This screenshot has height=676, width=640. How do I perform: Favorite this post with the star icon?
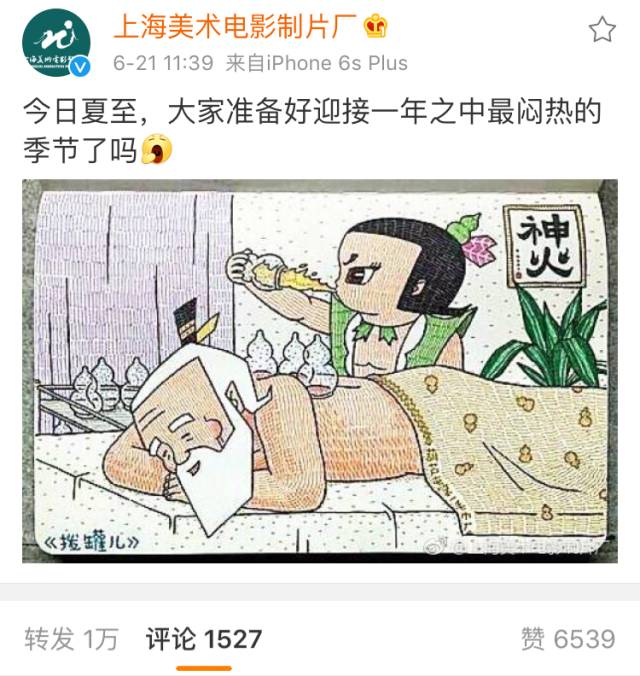coord(602,30)
